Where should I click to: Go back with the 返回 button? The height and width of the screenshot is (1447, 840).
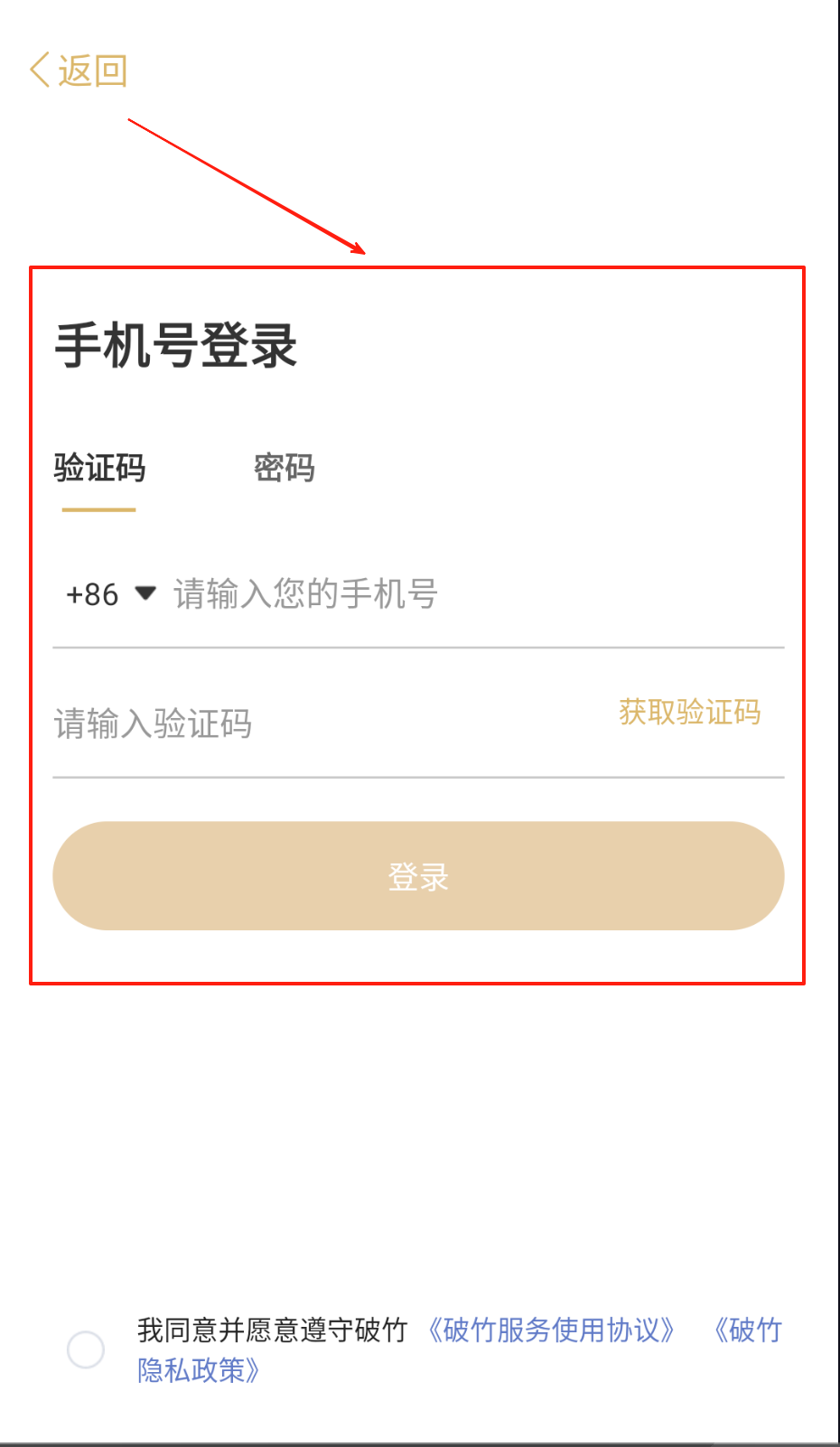coord(79,70)
